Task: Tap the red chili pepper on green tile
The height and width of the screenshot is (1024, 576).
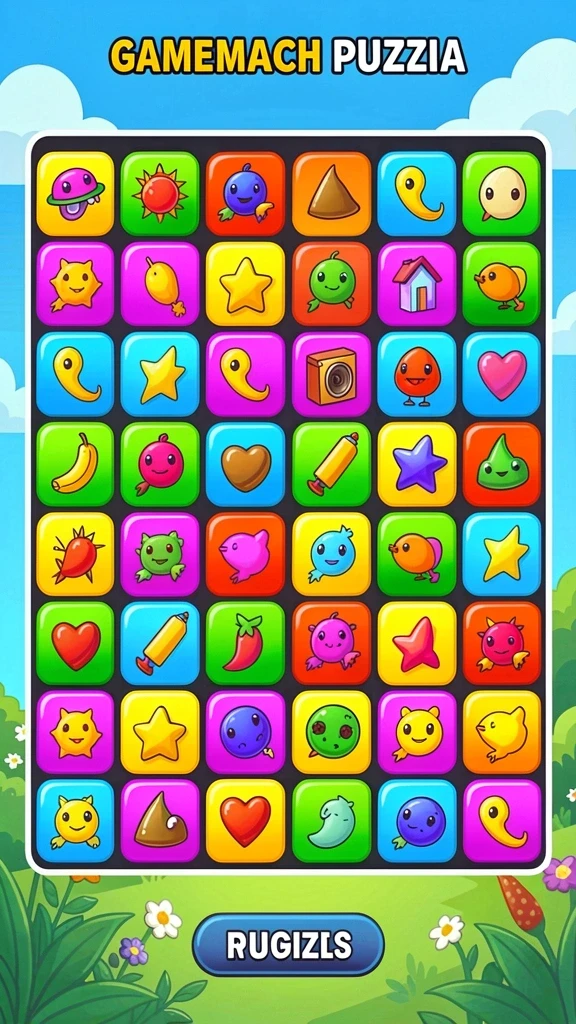Action: pos(246,644)
